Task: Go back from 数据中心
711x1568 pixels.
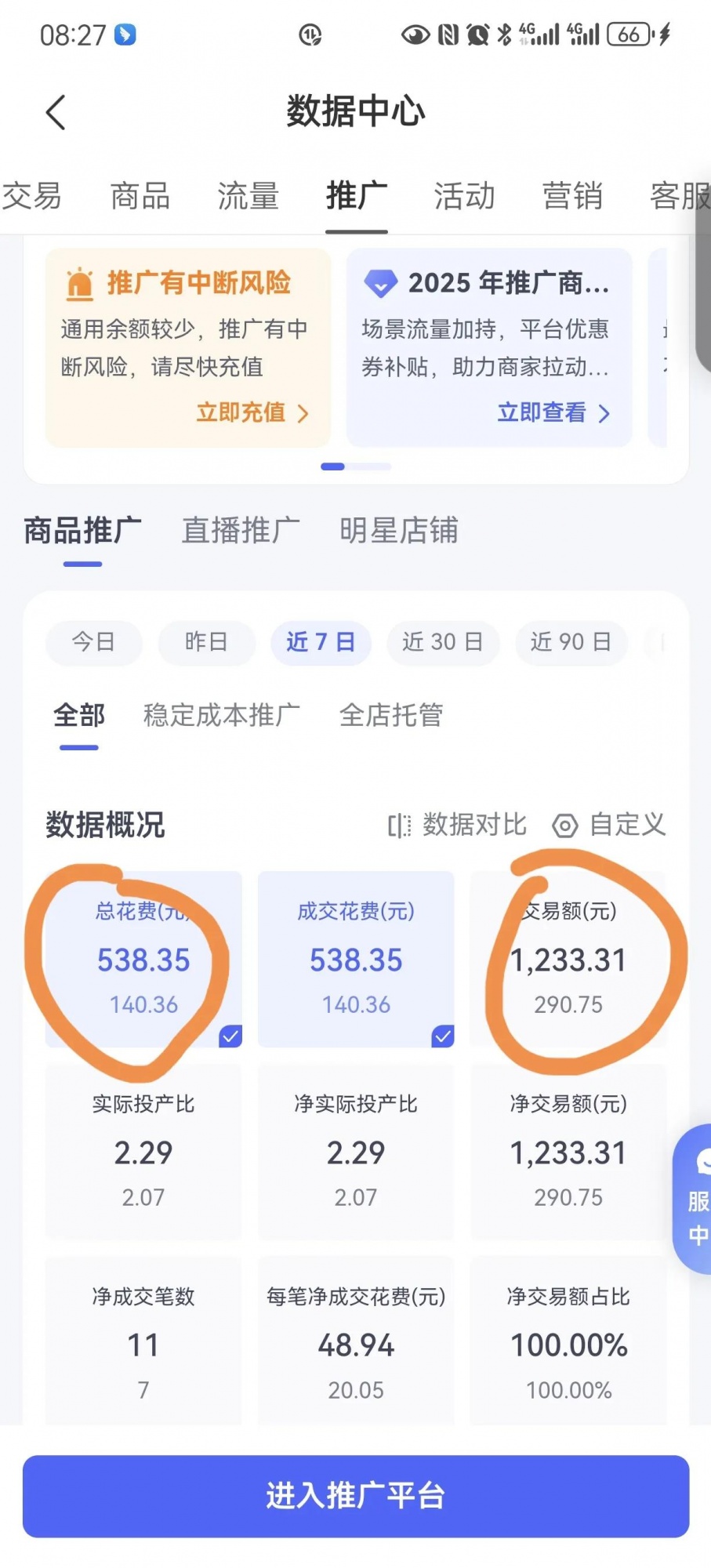Action: tap(56, 112)
